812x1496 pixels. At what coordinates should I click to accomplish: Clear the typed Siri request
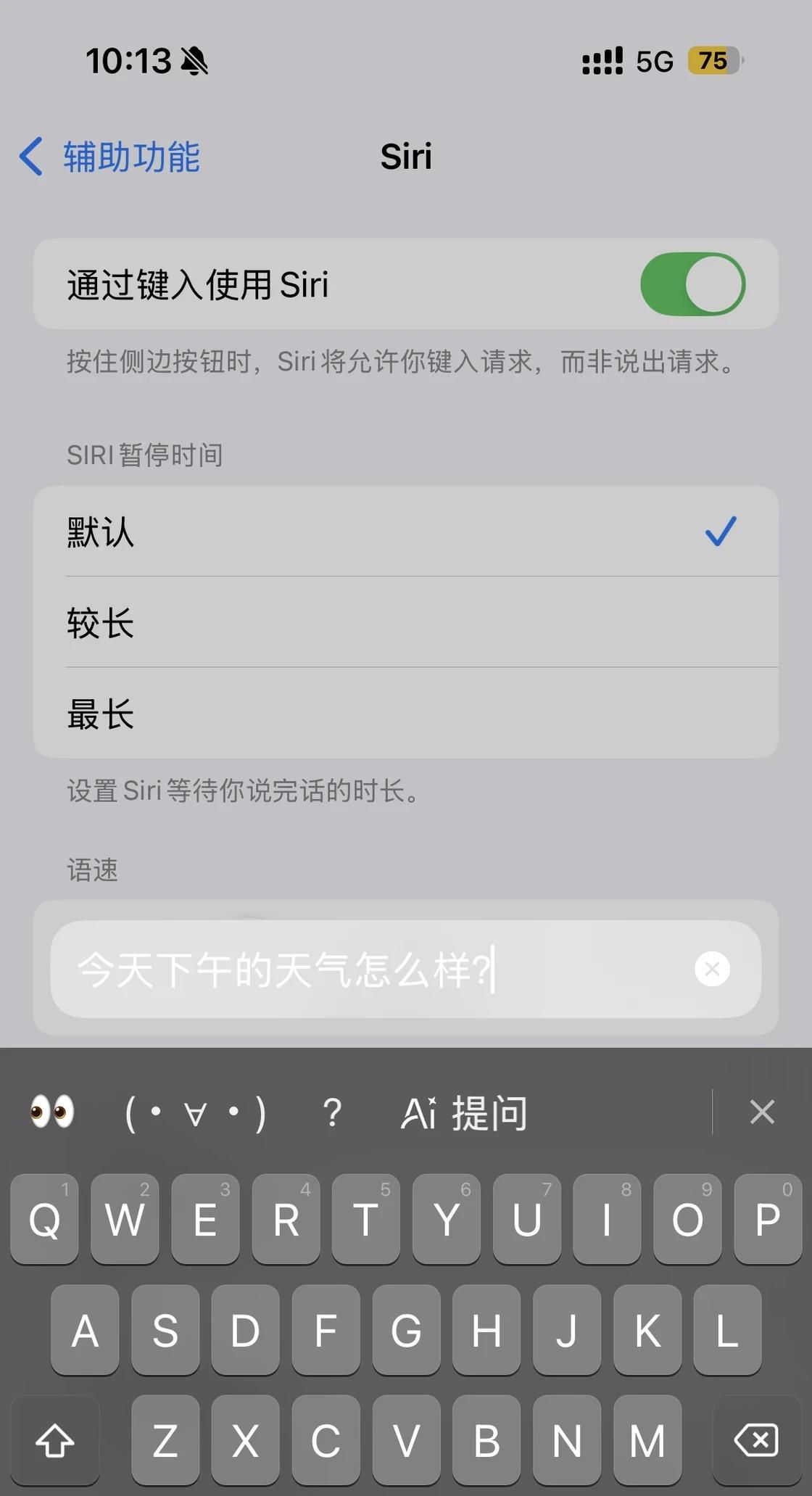(x=712, y=969)
